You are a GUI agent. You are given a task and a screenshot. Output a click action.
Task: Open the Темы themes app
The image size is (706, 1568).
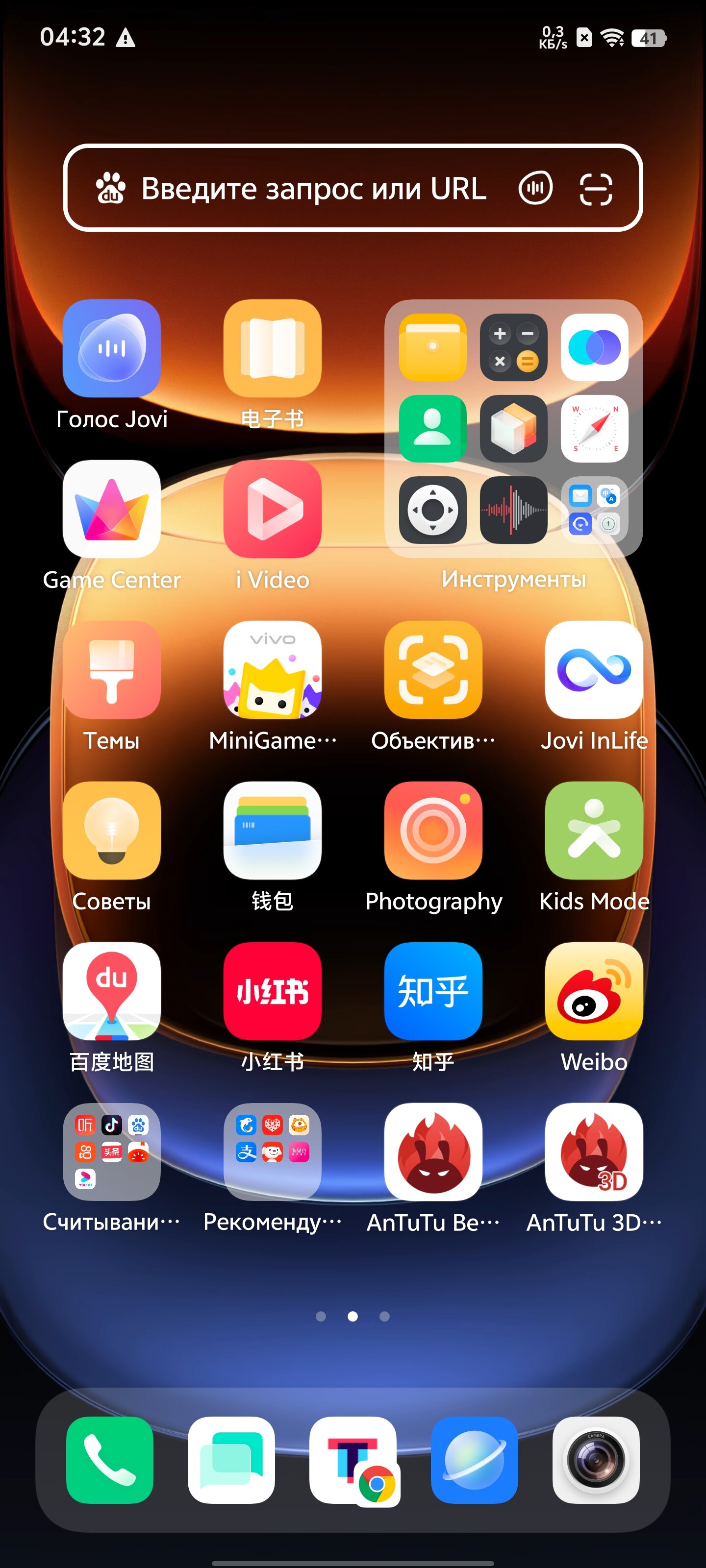click(x=111, y=669)
